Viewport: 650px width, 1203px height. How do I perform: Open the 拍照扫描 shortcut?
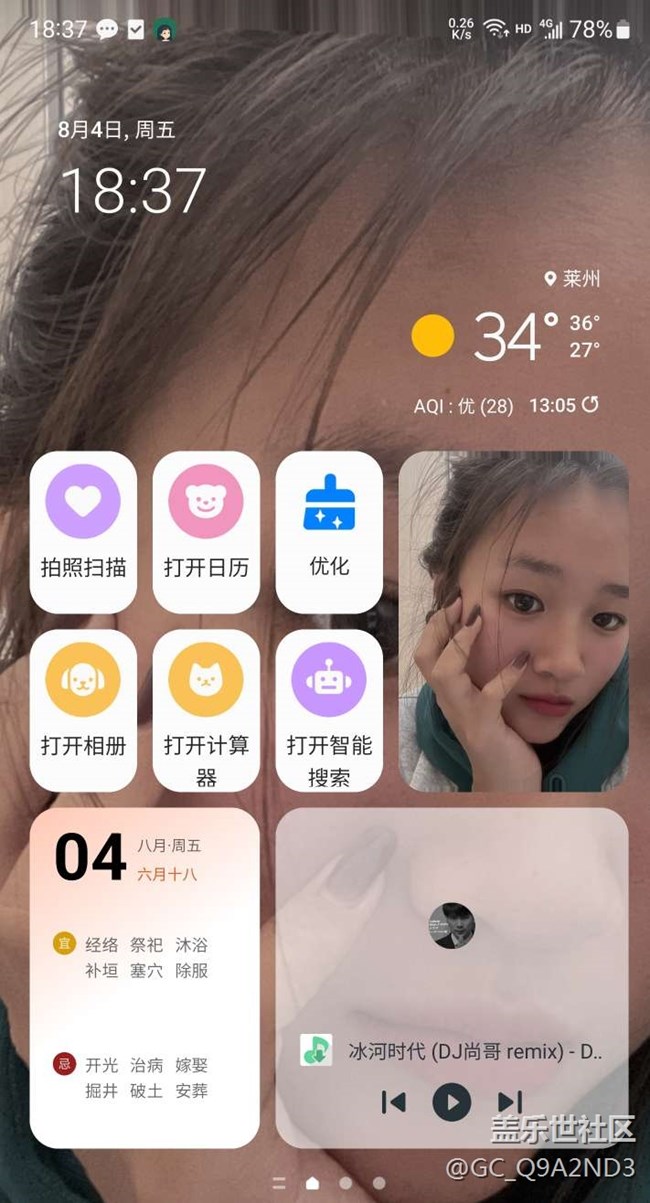(x=83, y=531)
